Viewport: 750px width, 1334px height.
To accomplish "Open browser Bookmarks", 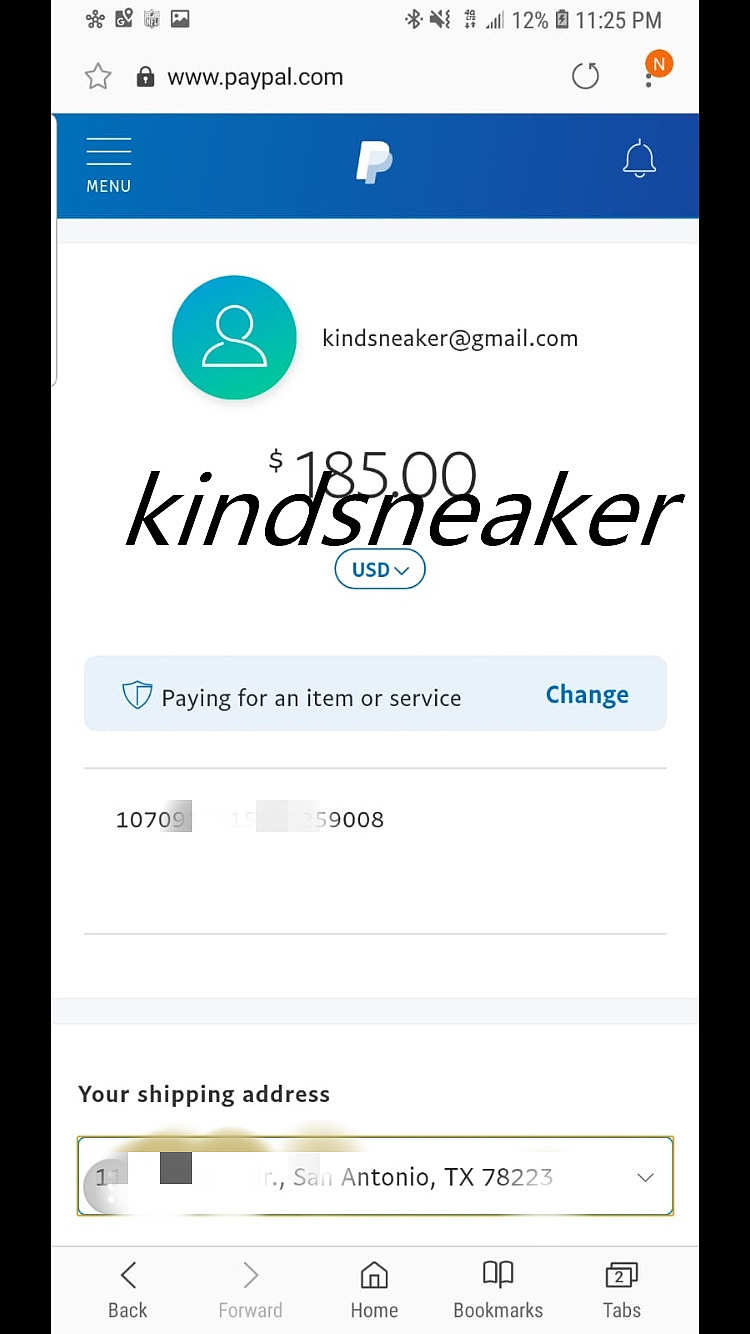I will click(498, 1289).
